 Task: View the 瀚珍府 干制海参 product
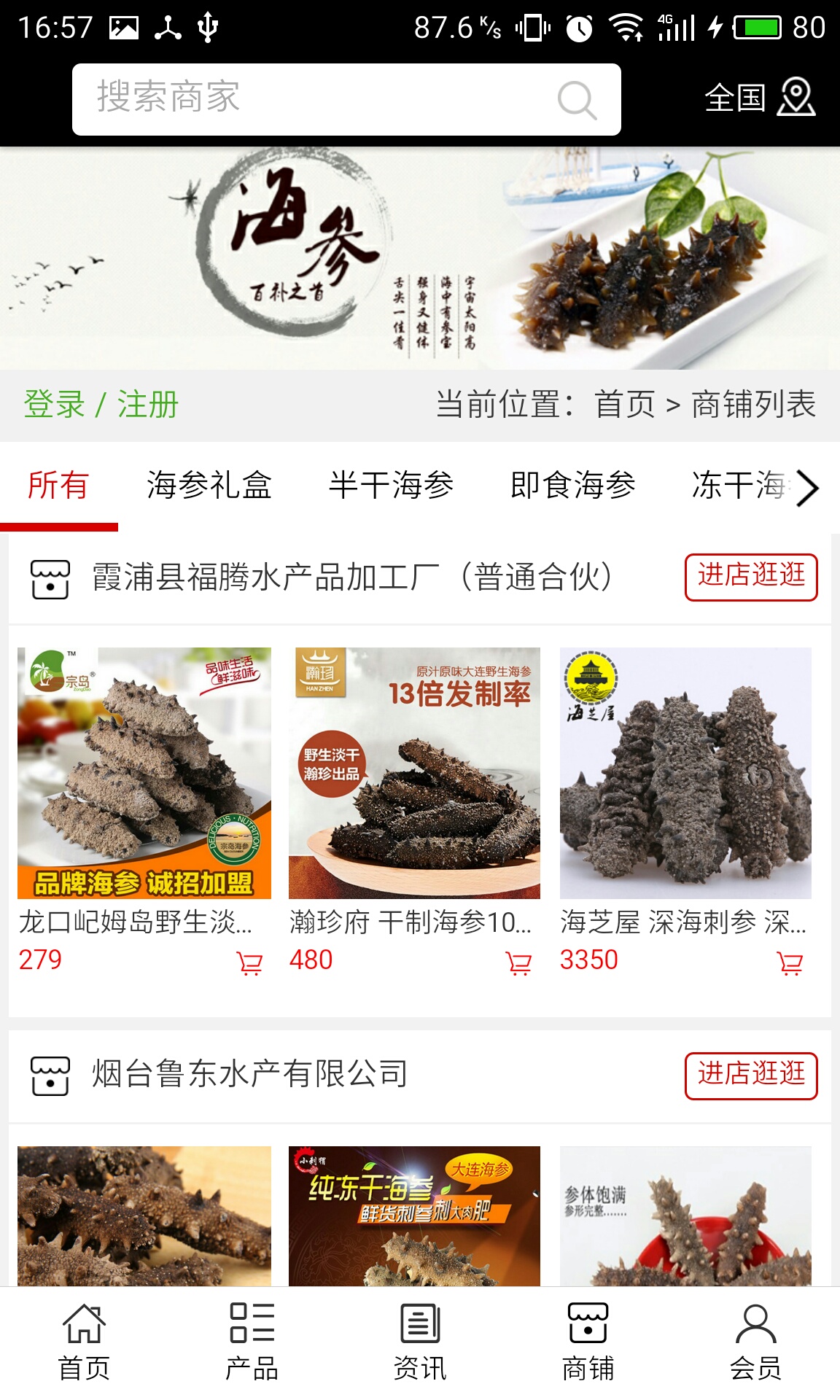click(414, 773)
